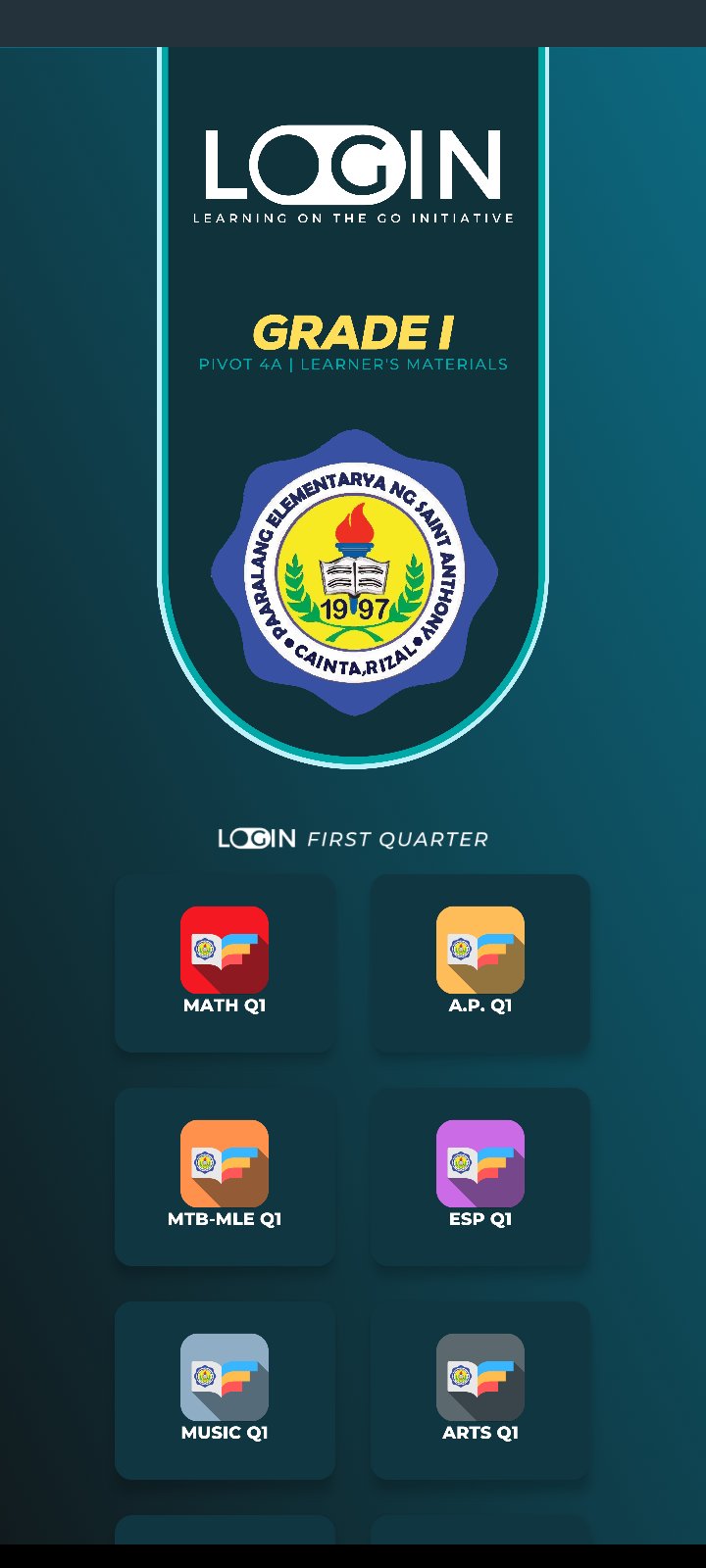The height and width of the screenshot is (1568, 706).
Task: Tap the PIVOT 4A Learner's Materials subtitle
Action: tap(353, 364)
